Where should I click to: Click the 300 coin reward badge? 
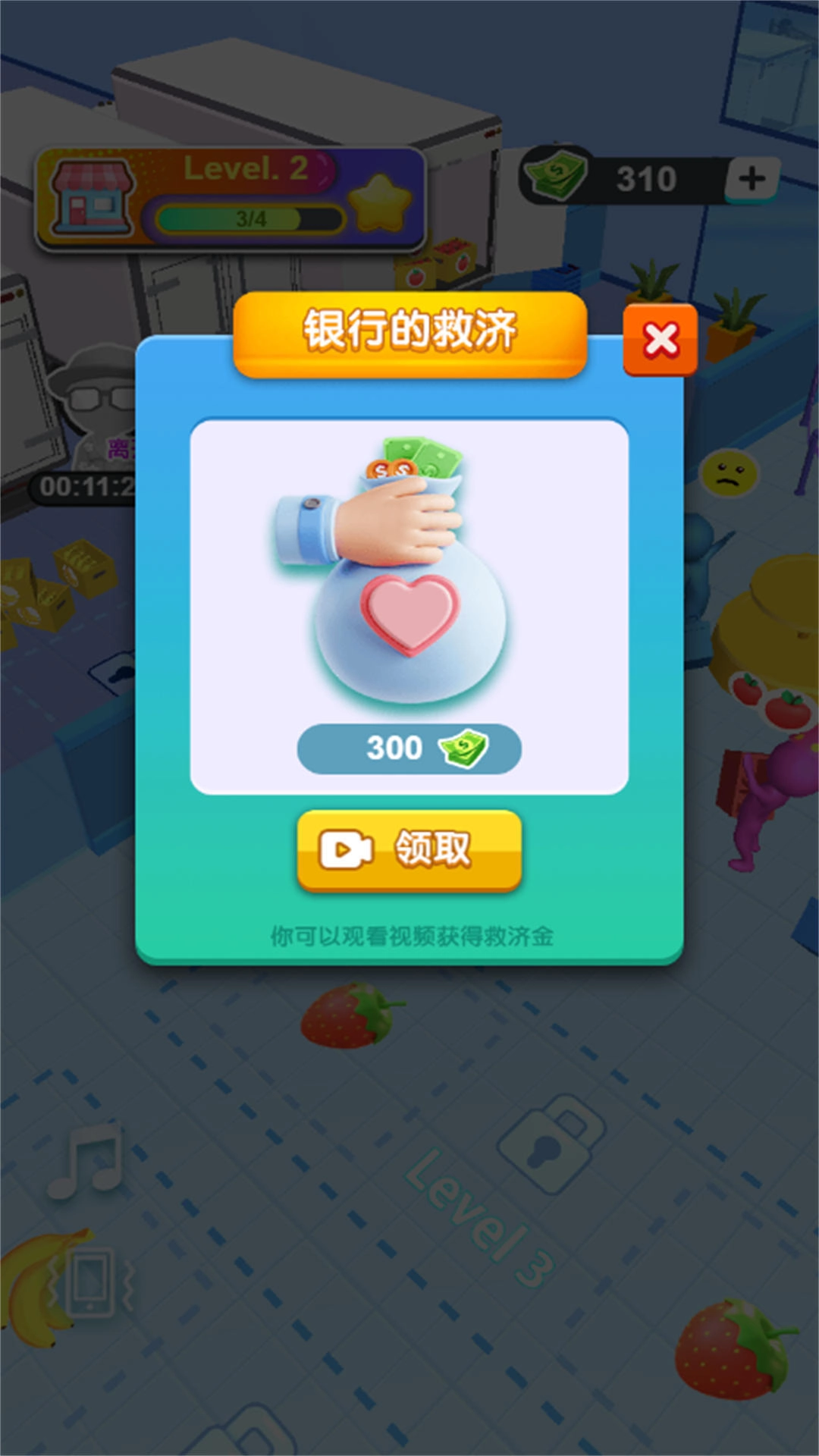tap(409, 749)
